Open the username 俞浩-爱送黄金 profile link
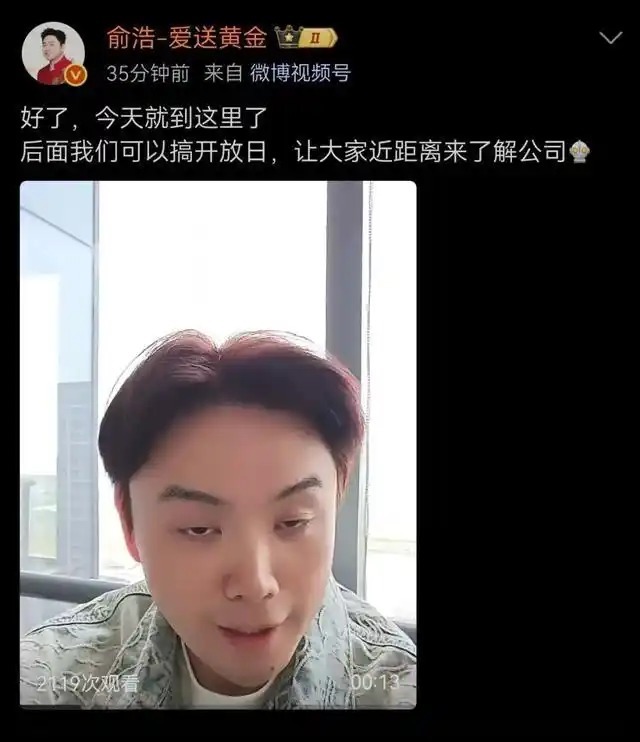The width and height of the screenshot is (640, 742). pos(187,37)
